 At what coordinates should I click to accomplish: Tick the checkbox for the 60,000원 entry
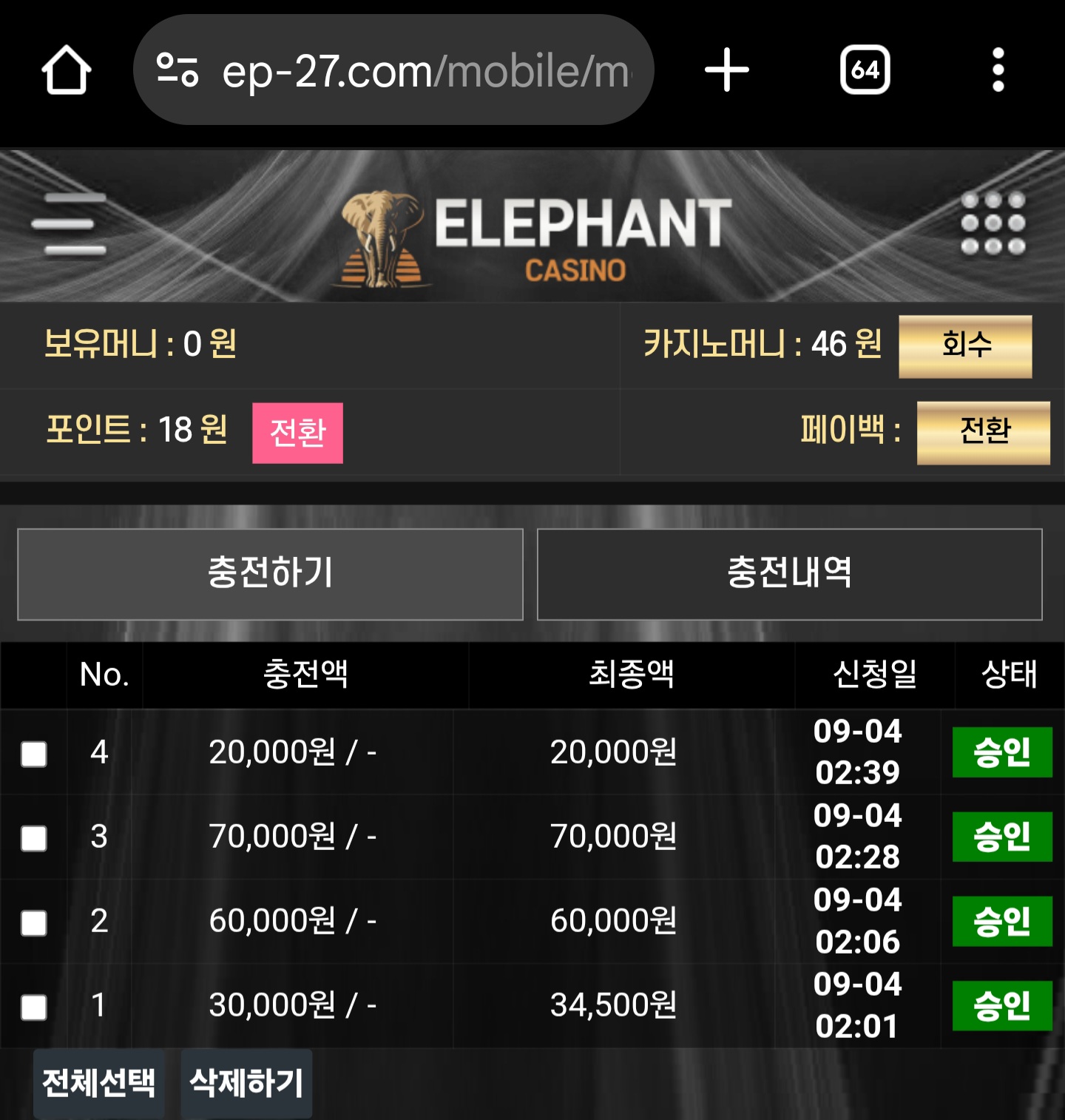pos(34,922)
